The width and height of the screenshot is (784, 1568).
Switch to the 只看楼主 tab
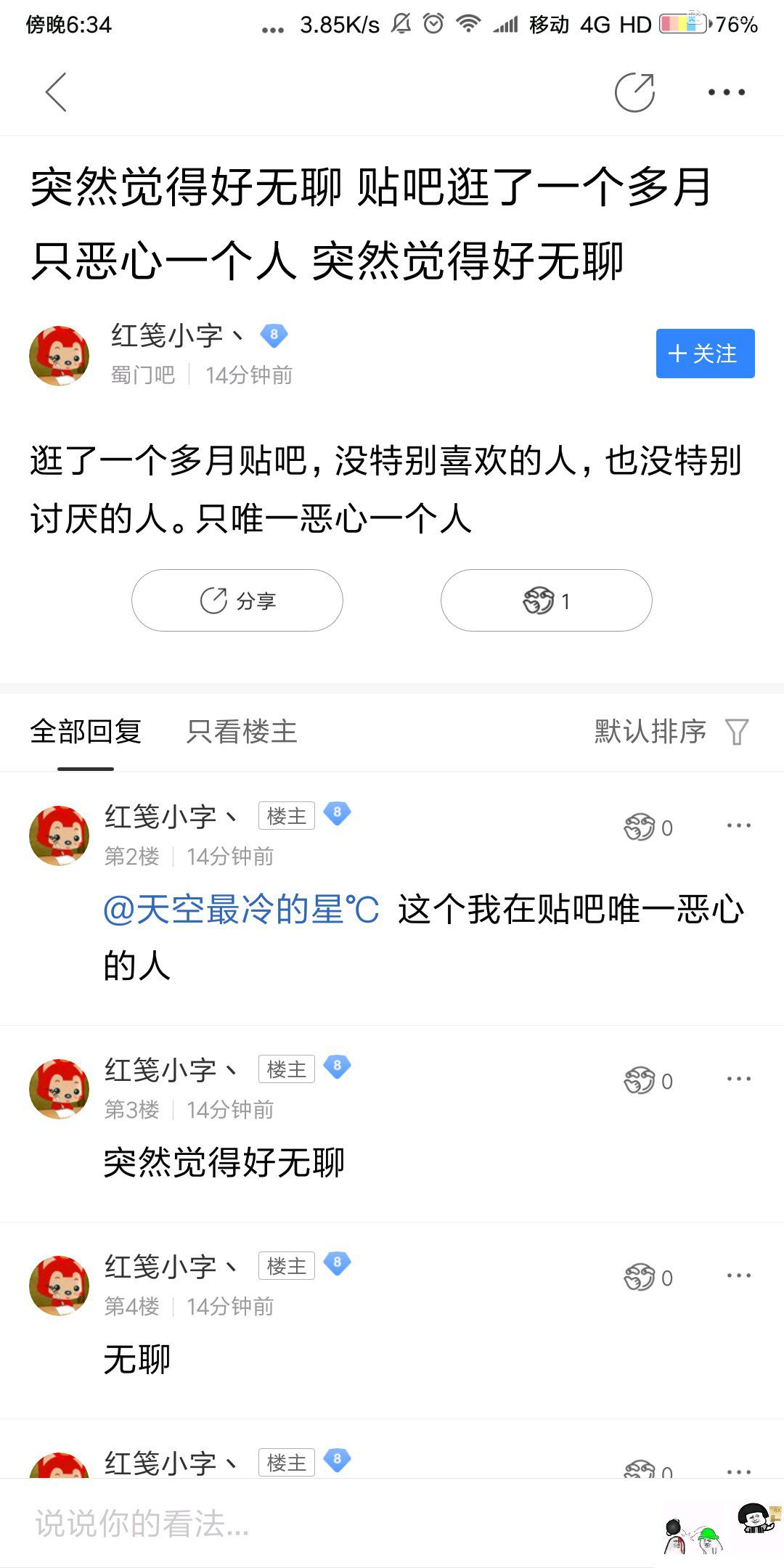[242, 731]
